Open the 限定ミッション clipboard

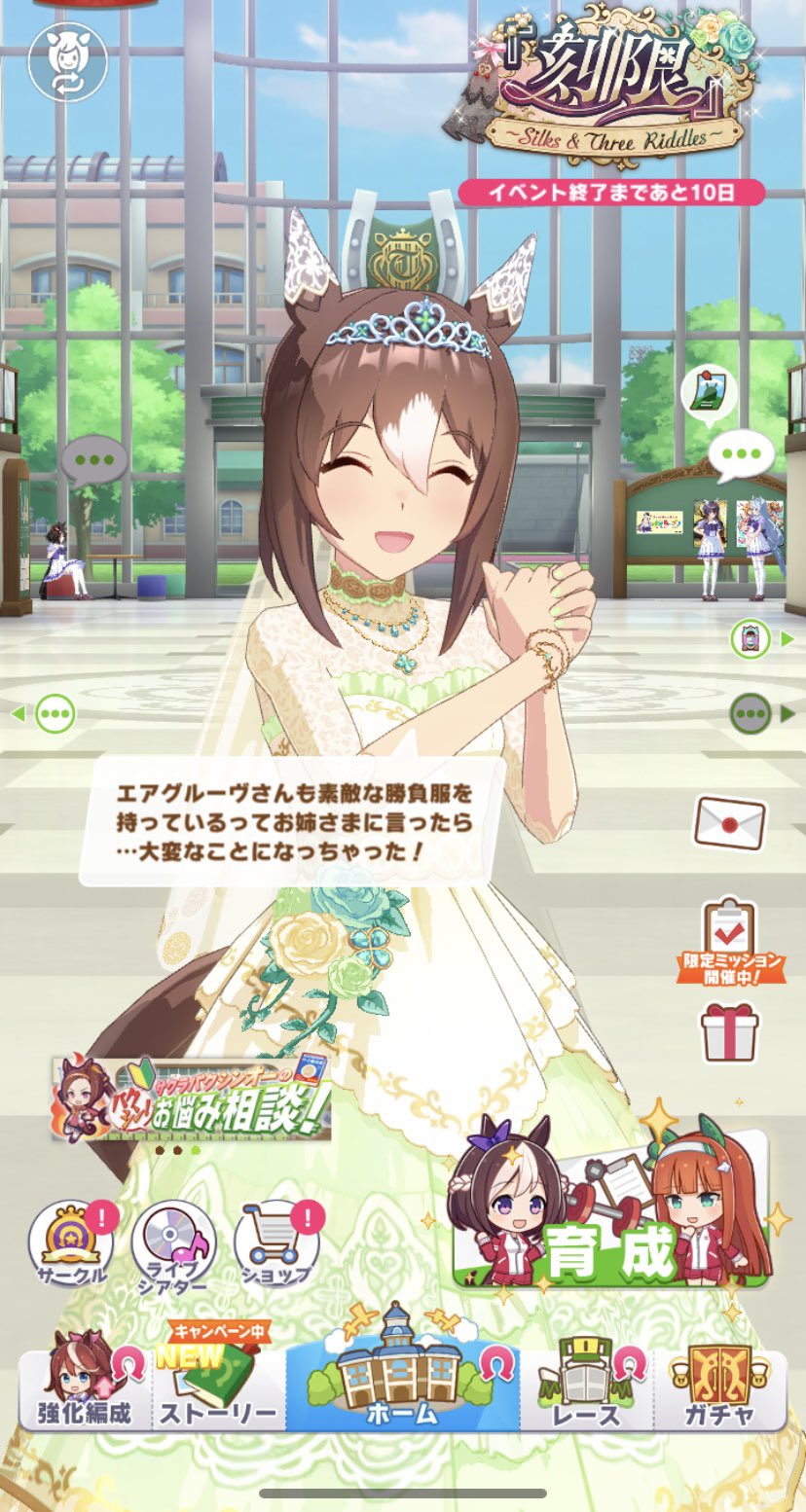[730, 940]
